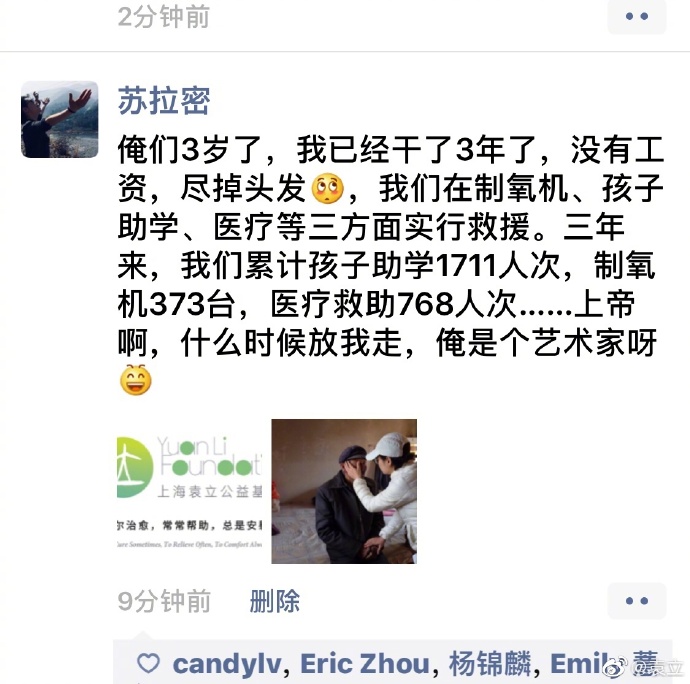
Task: Open the photo of woman helping elderly man
Action: click(x=343, y=490)
